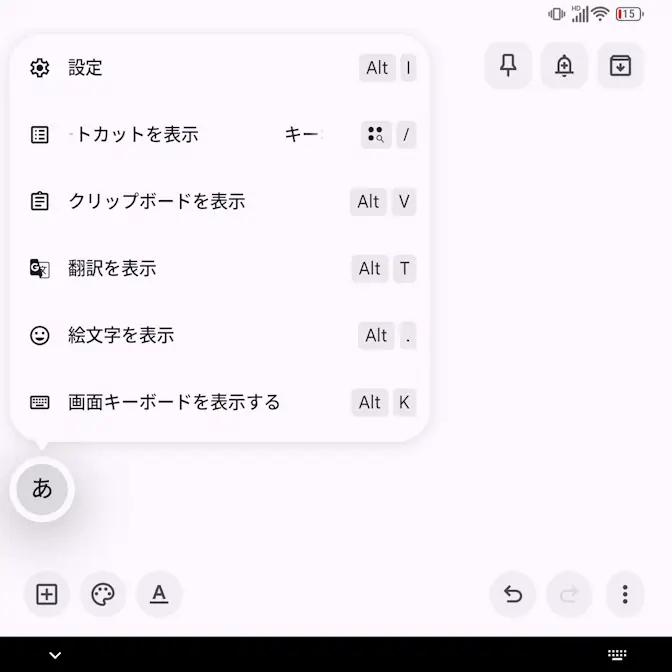672x672 pixels.
Task: Open the add item plus button
Action: coord(47,594)
